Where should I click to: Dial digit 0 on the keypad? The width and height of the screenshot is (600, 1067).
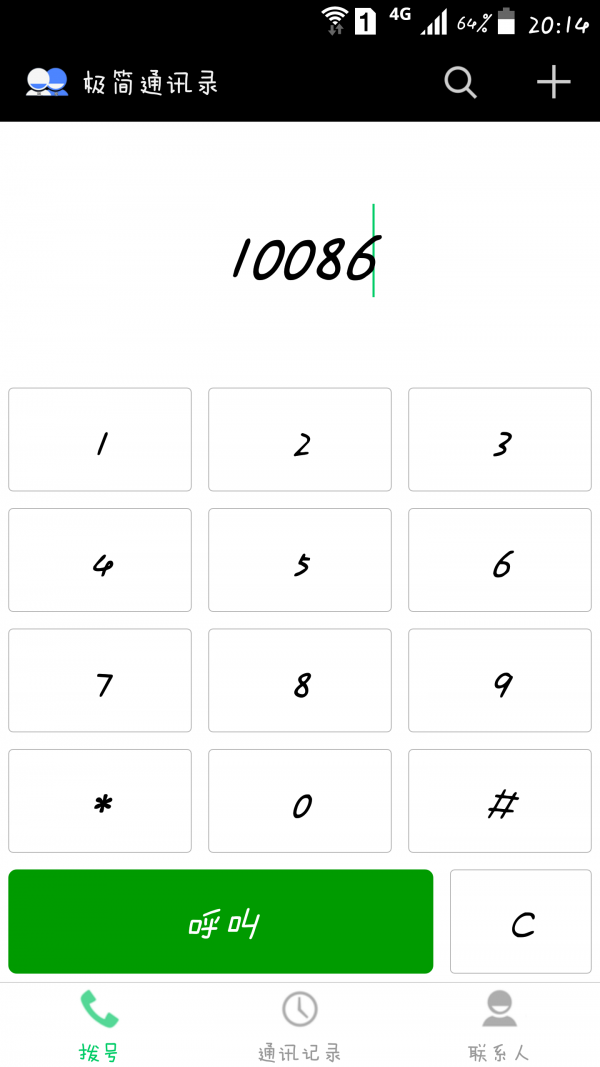click(x=300, y=801)
